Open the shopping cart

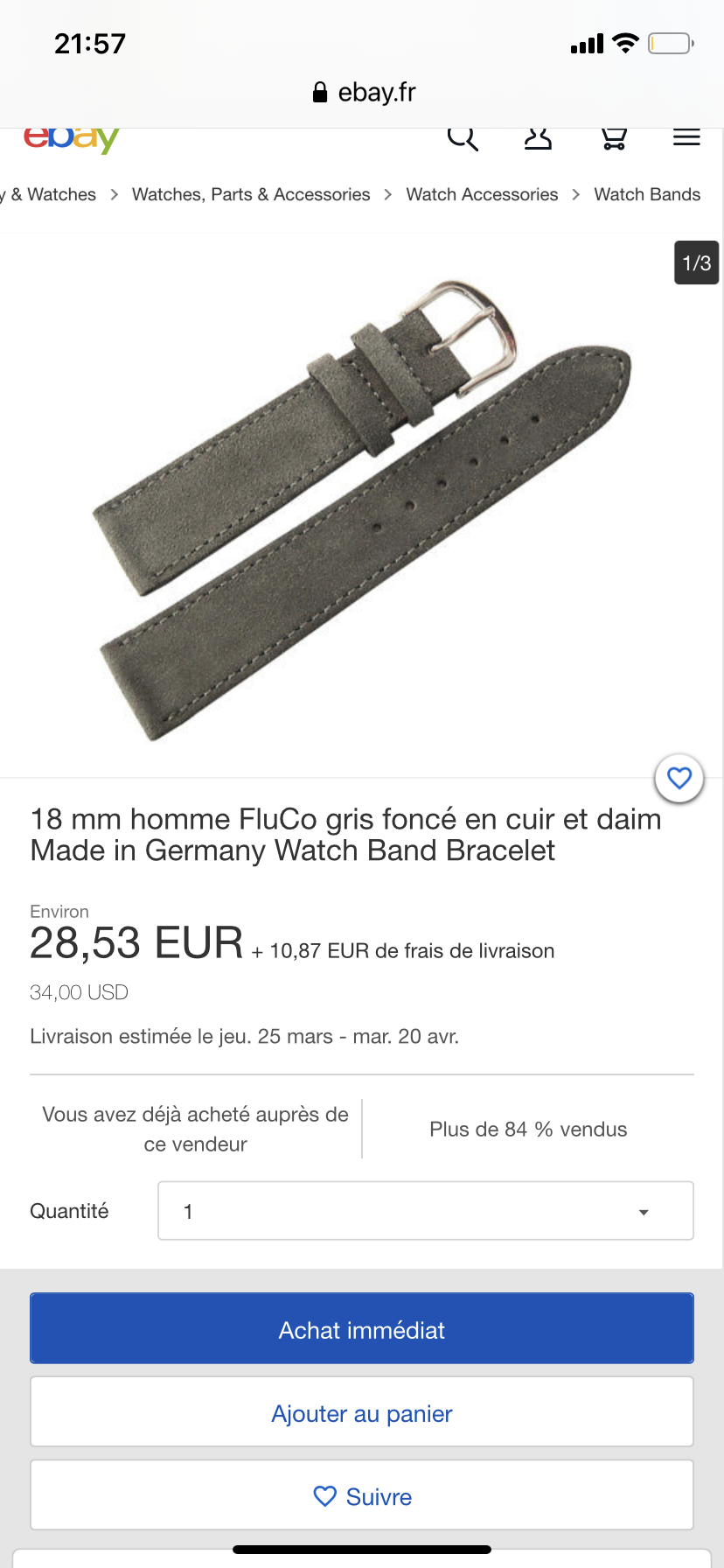614,138
